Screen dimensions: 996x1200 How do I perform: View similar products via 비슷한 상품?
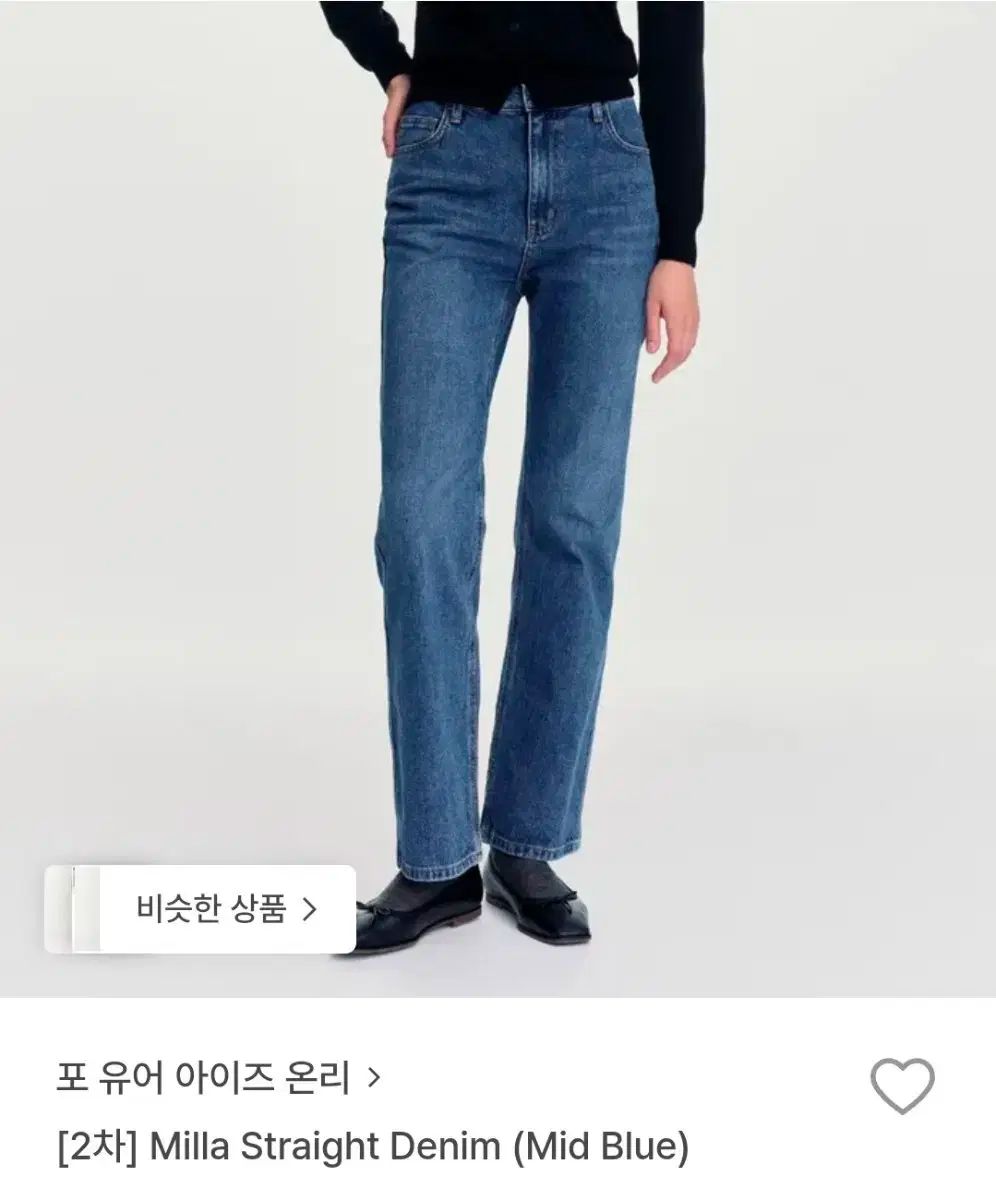click(225, 909)
